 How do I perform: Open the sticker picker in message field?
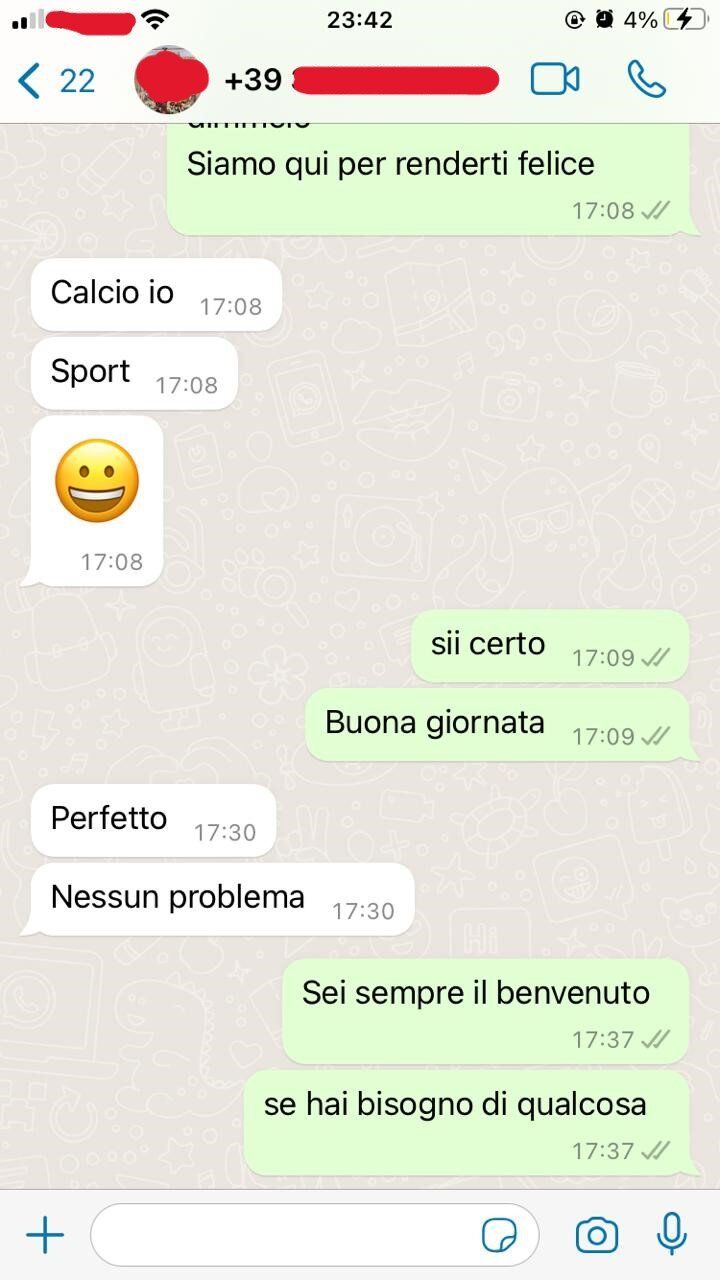[x=499, y=1236]
